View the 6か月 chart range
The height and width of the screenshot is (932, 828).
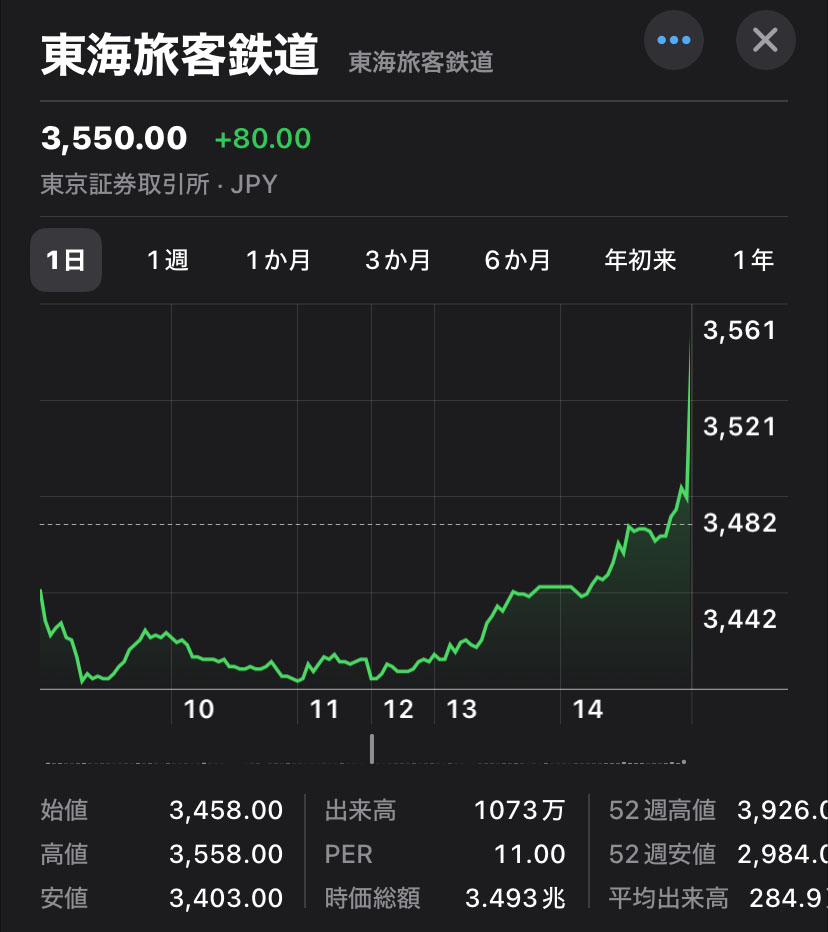point(518,261)
